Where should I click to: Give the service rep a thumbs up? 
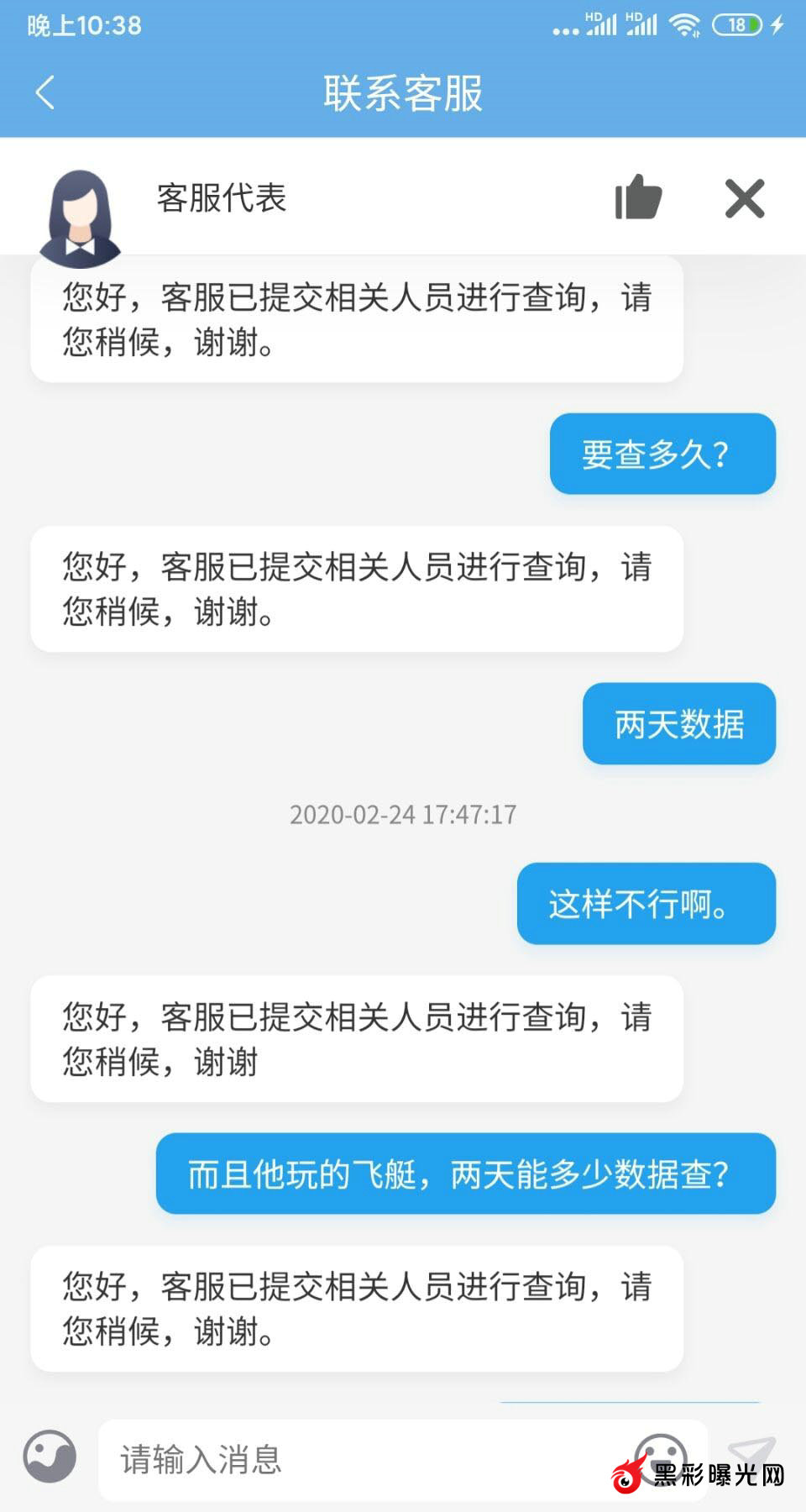(638, 198)
